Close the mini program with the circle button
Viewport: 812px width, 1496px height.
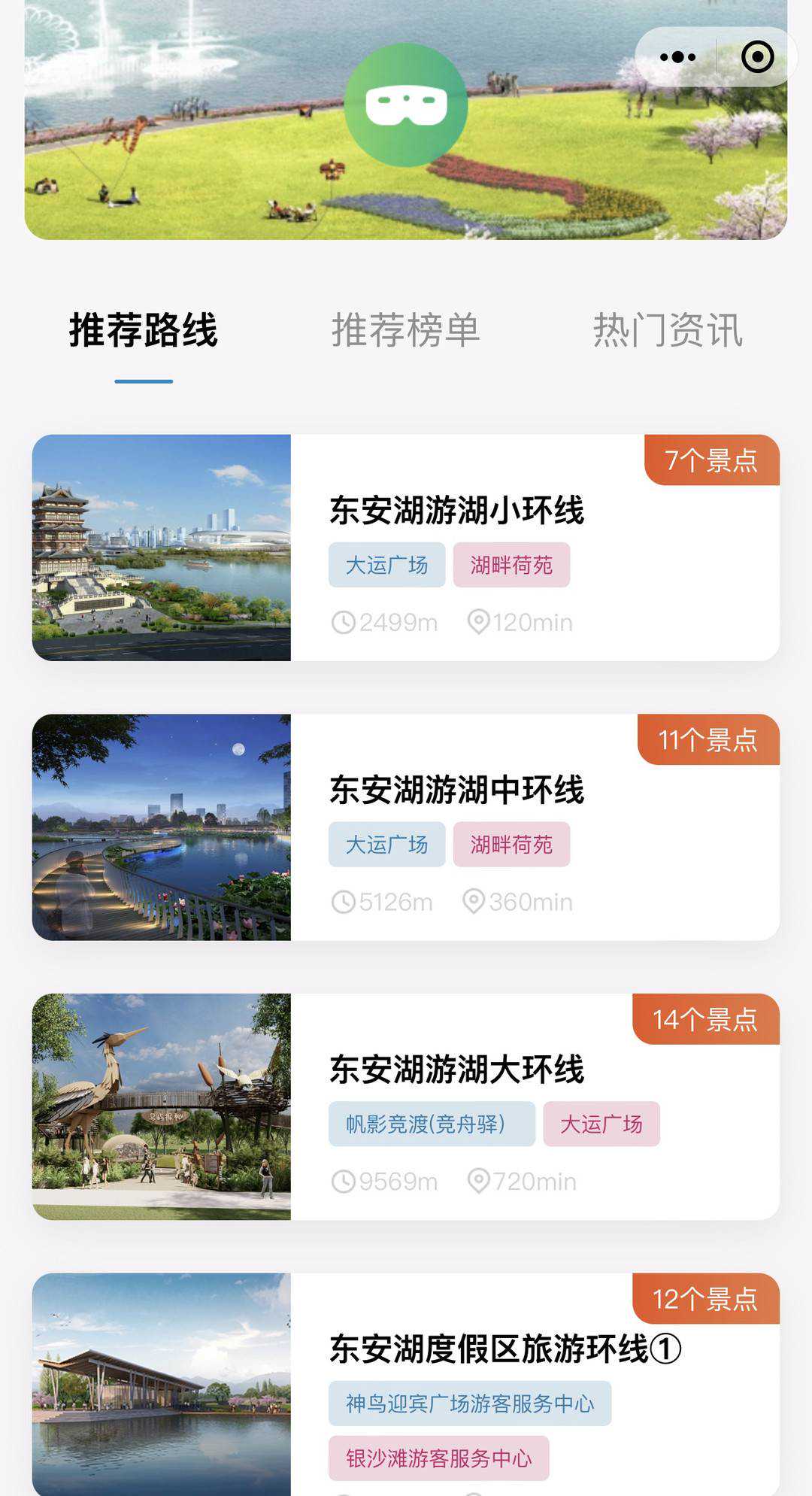click(757, 57)
